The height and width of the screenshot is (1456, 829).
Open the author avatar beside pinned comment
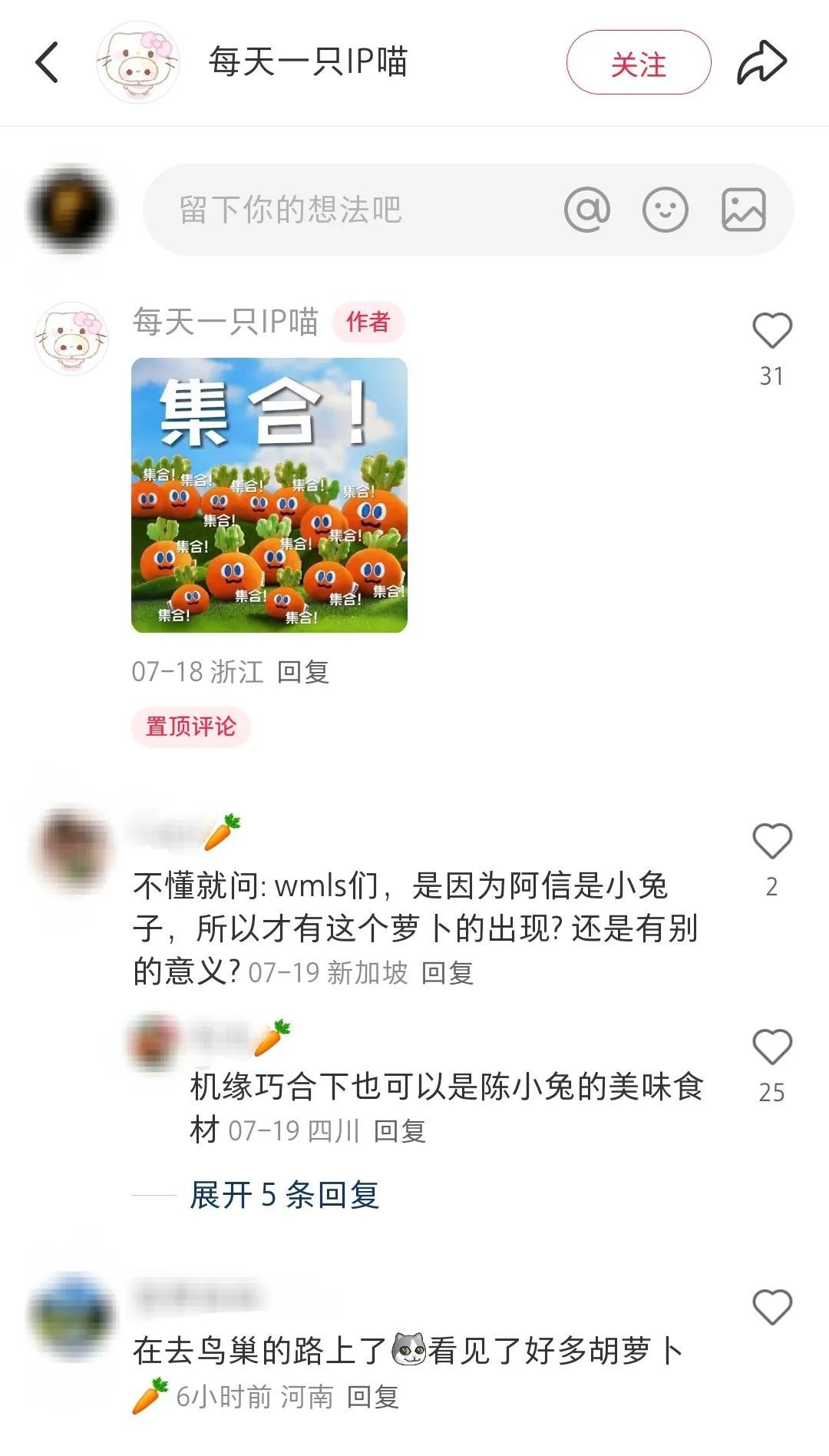tap(72, 338)
